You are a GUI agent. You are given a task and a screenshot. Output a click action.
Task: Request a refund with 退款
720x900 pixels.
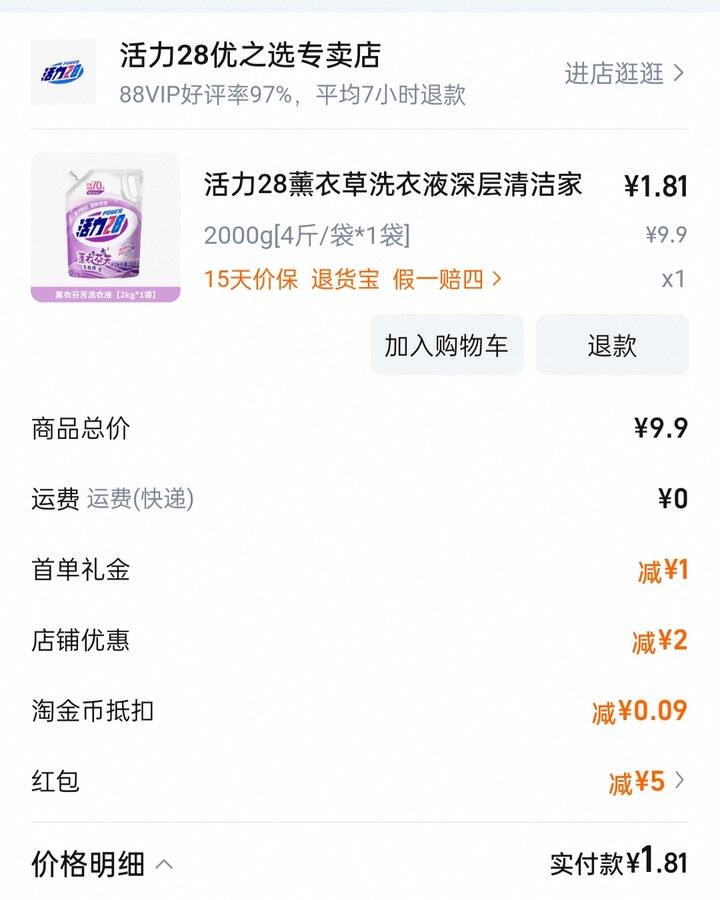tap(612, 345)
